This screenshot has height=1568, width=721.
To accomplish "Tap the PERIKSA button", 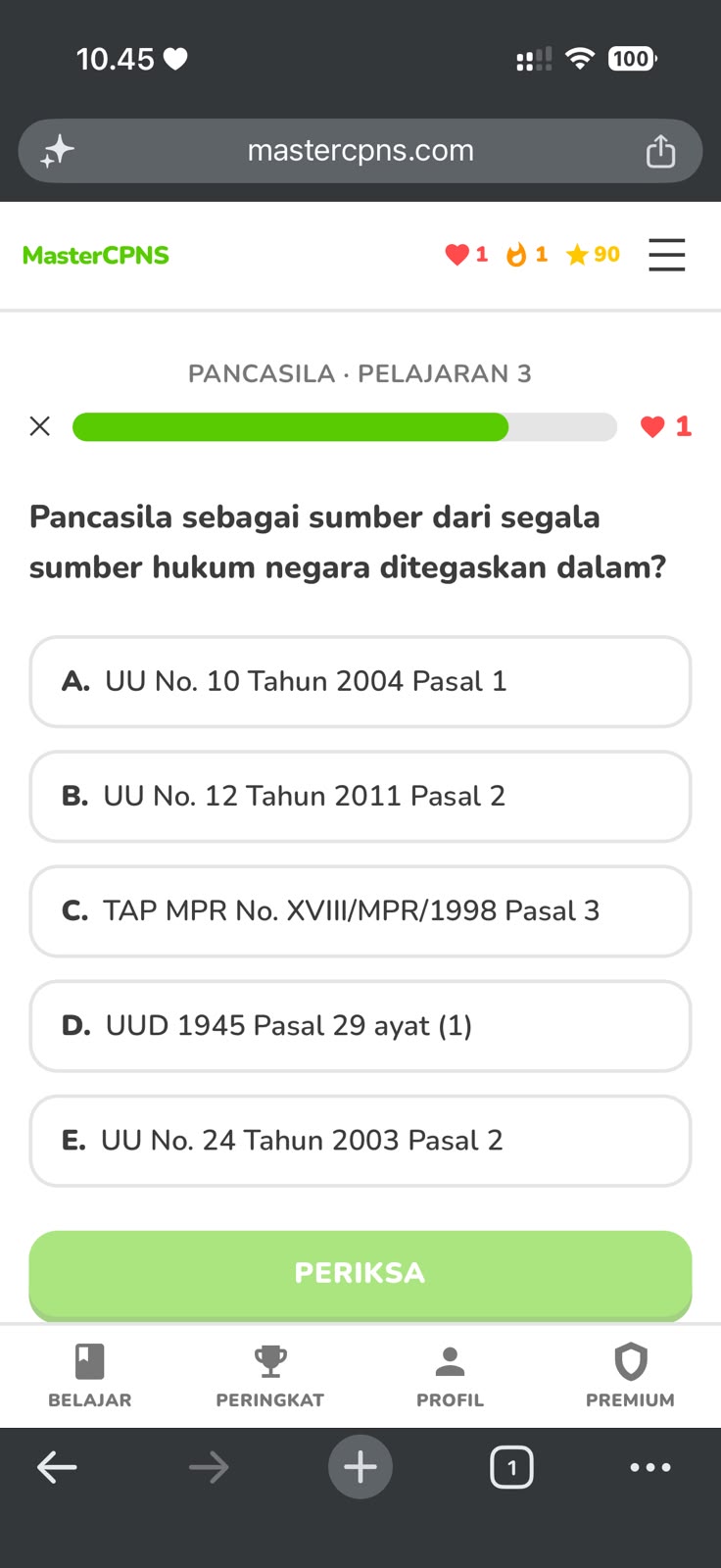I will pos(360,1274).
